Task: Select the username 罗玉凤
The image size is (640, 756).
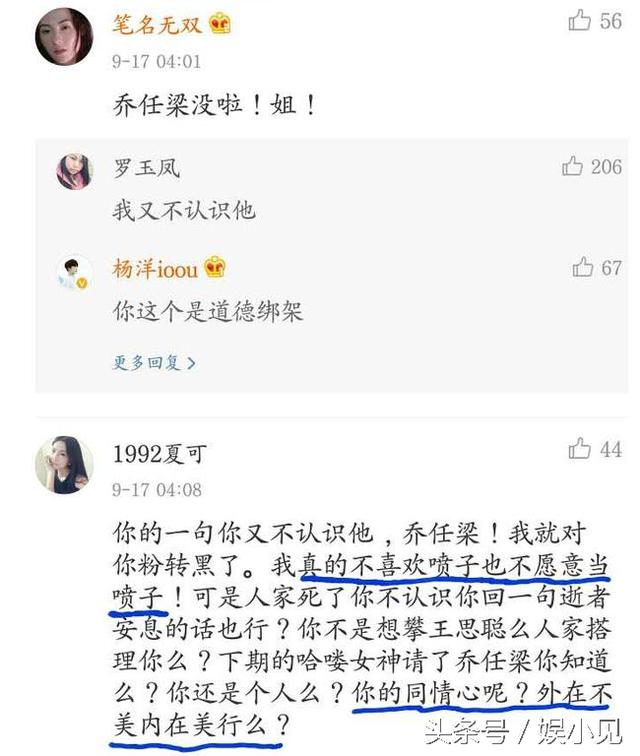Action: 146,167
